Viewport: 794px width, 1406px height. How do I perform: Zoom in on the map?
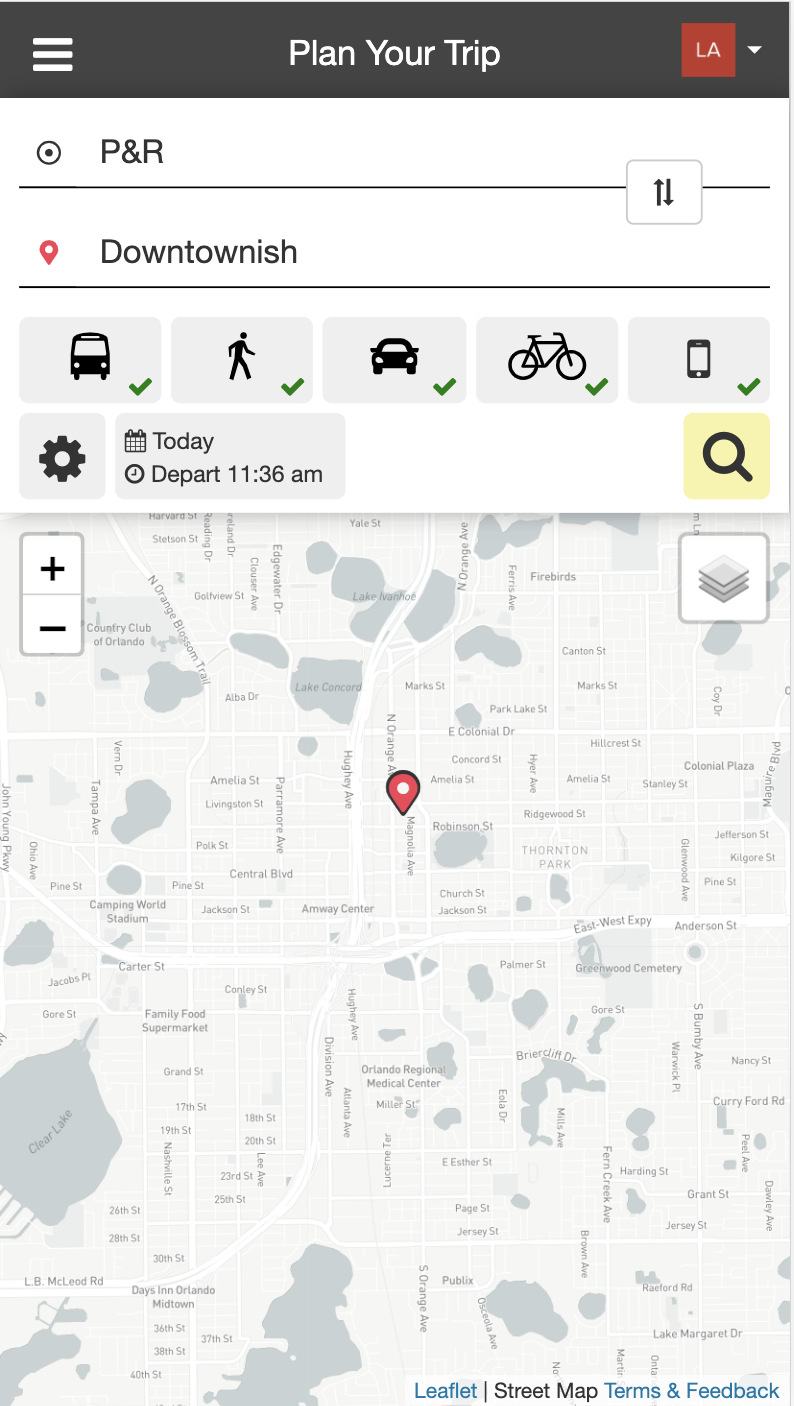pos(52,569)
